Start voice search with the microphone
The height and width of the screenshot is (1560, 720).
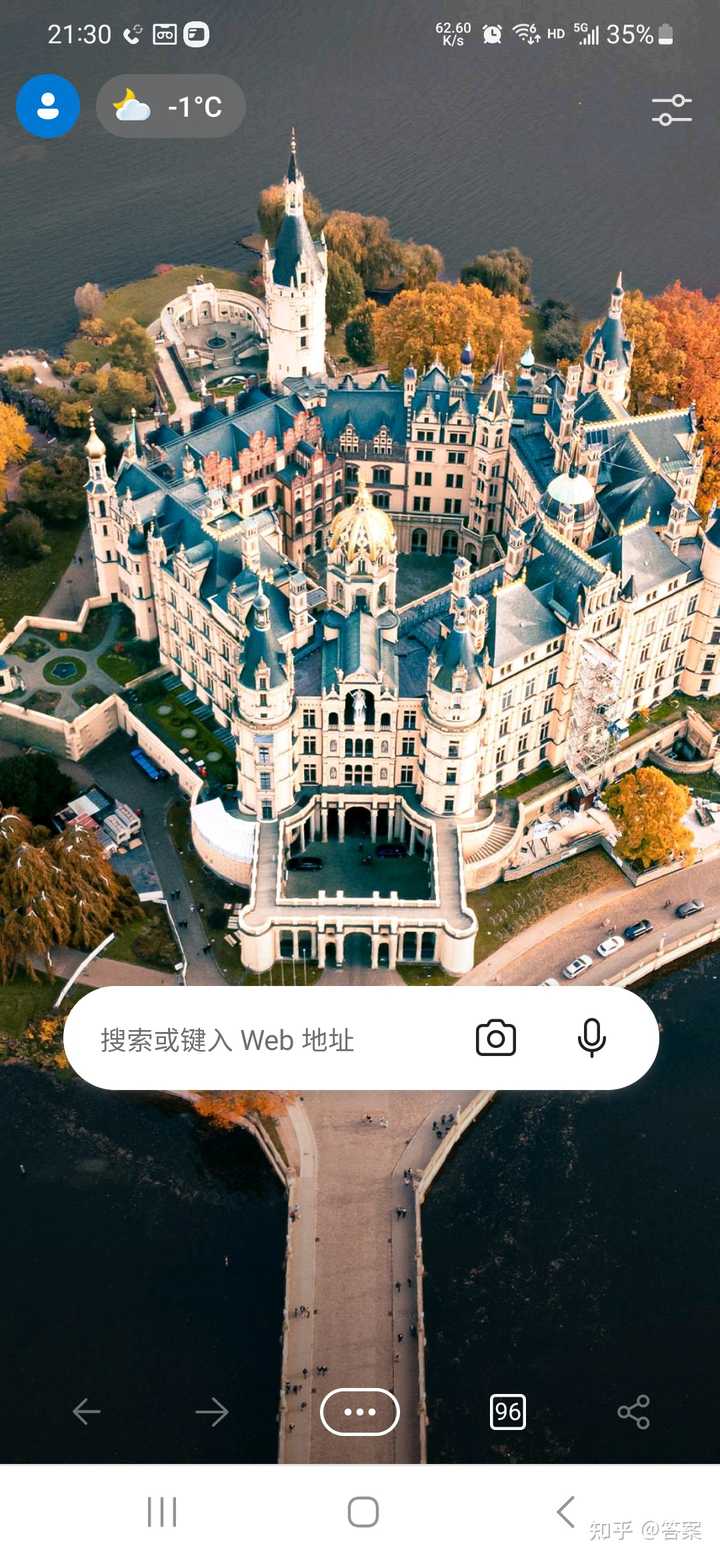pos(592,1038)
